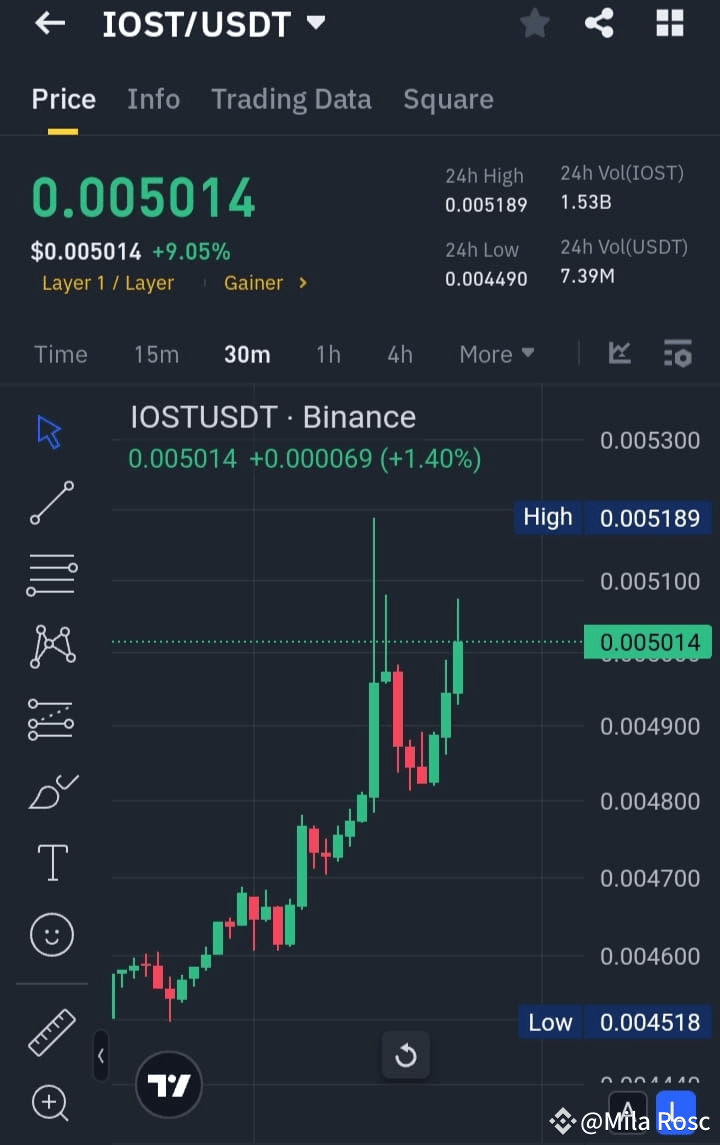Screen dimensions: 720x1145
Task: Switch to the Trading Data tab
Action: [x=291, y=99]
